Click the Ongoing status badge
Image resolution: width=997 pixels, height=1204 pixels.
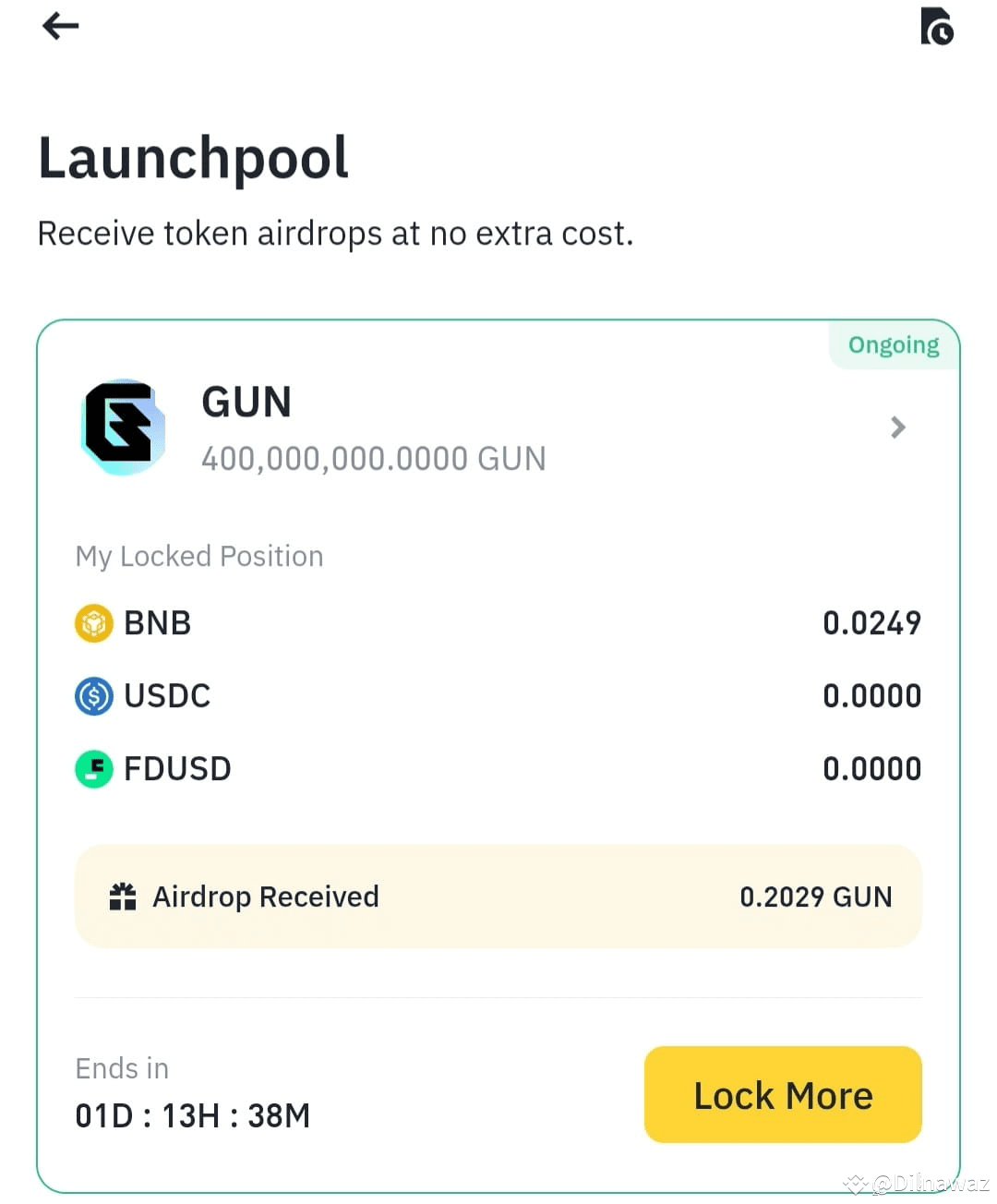click(893, 344)
